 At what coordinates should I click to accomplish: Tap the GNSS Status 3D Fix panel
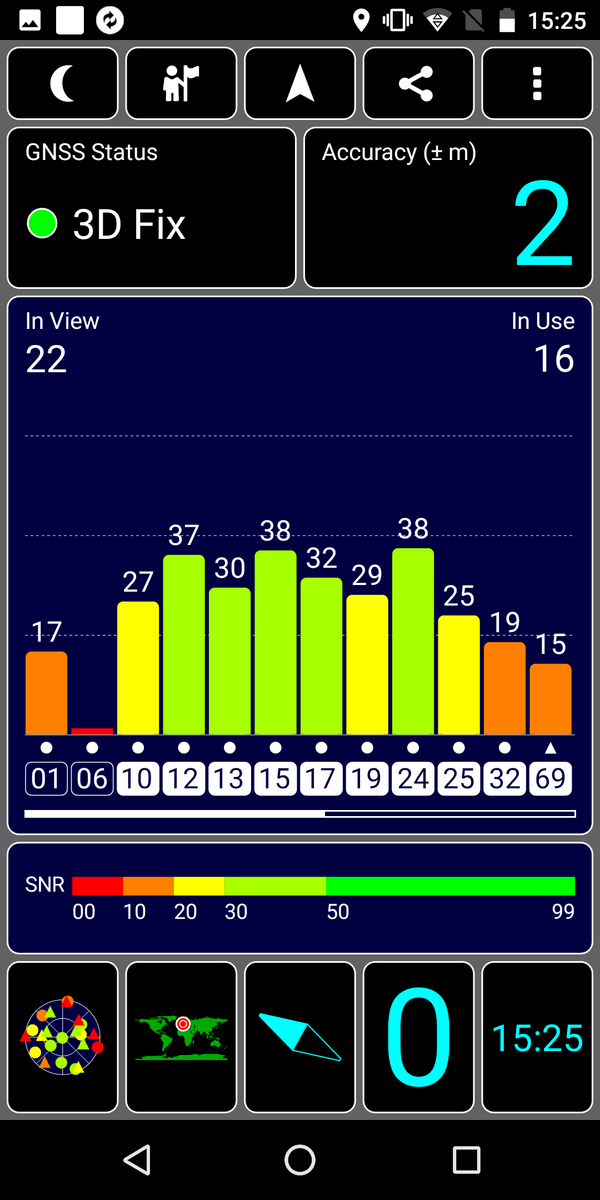(152, 208)
